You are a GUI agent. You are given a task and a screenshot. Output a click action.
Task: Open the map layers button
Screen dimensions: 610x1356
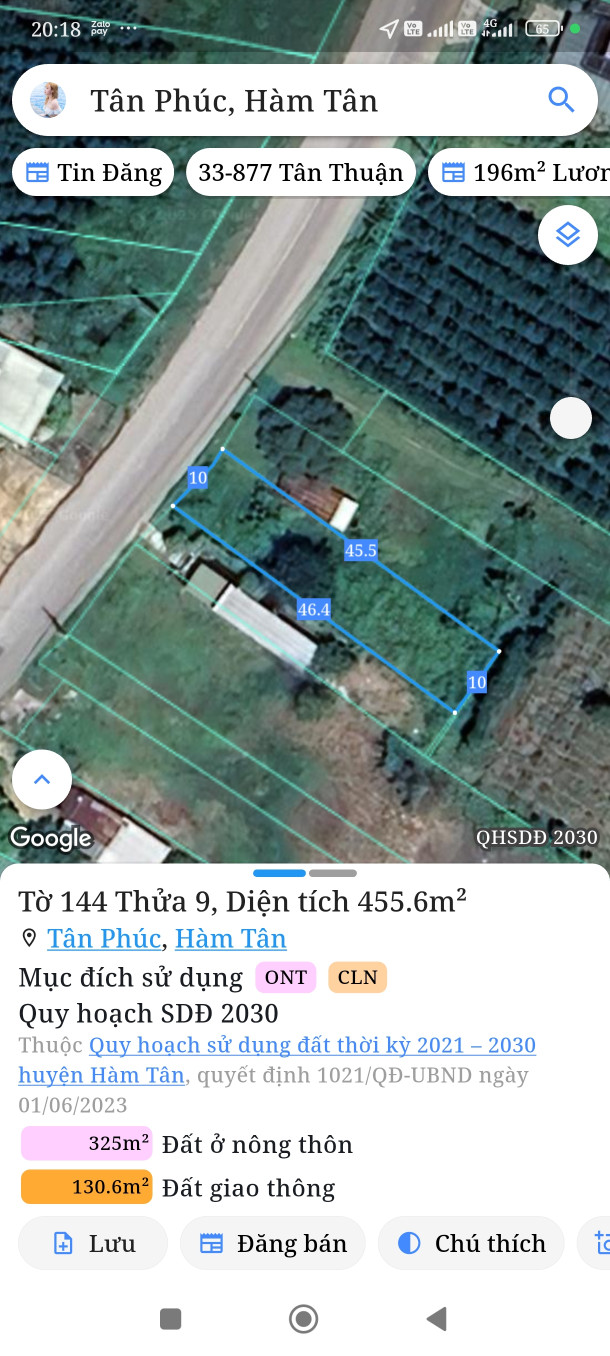pos(567,235)
